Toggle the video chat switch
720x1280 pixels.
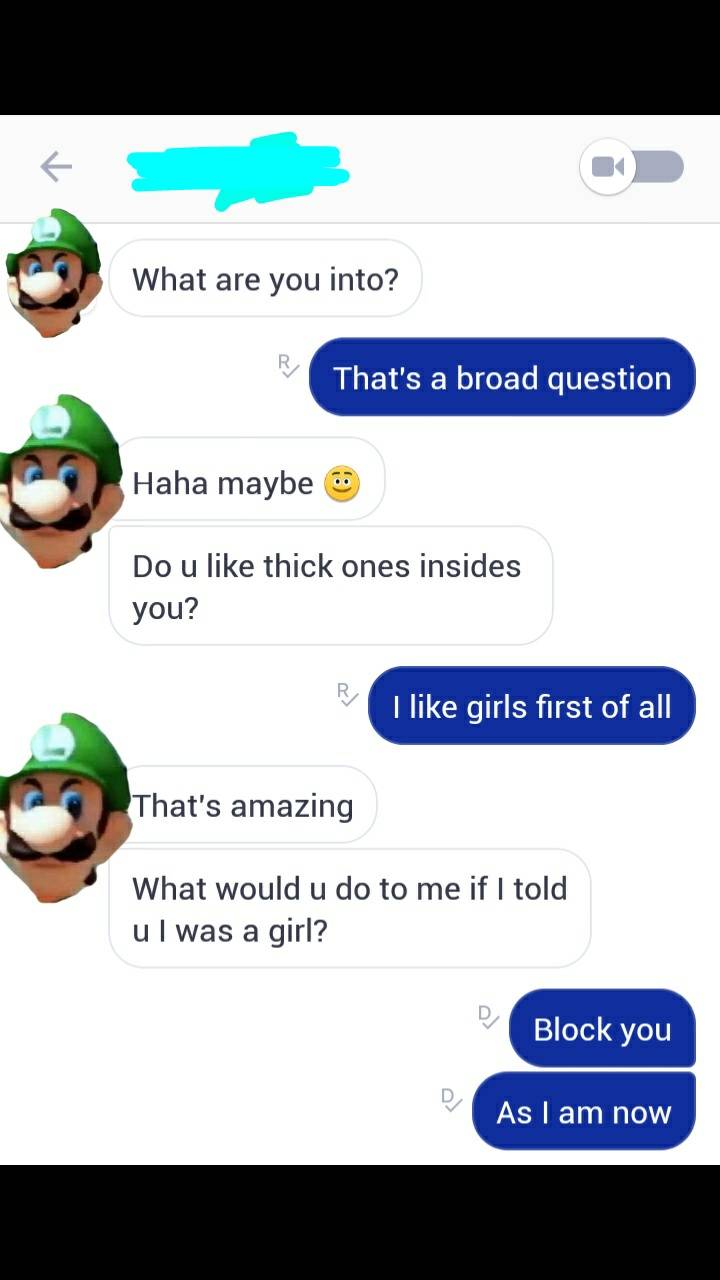point(632,167)
